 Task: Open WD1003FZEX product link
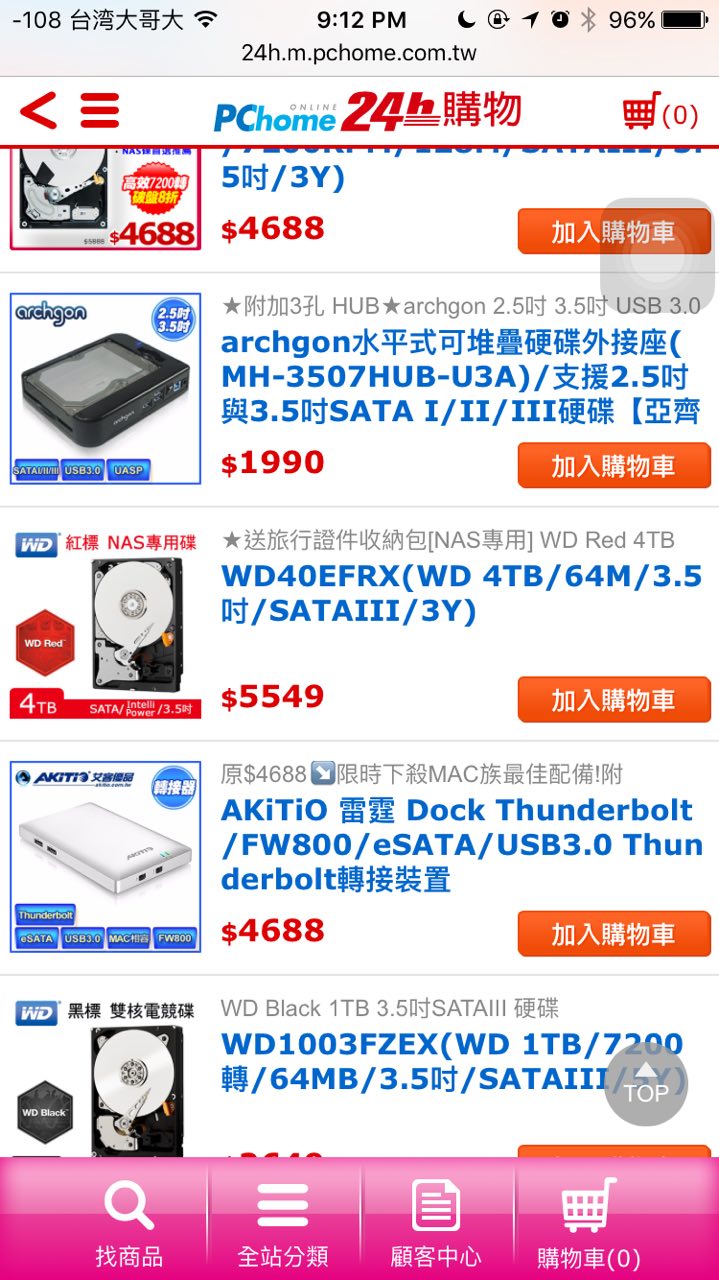452,1061
